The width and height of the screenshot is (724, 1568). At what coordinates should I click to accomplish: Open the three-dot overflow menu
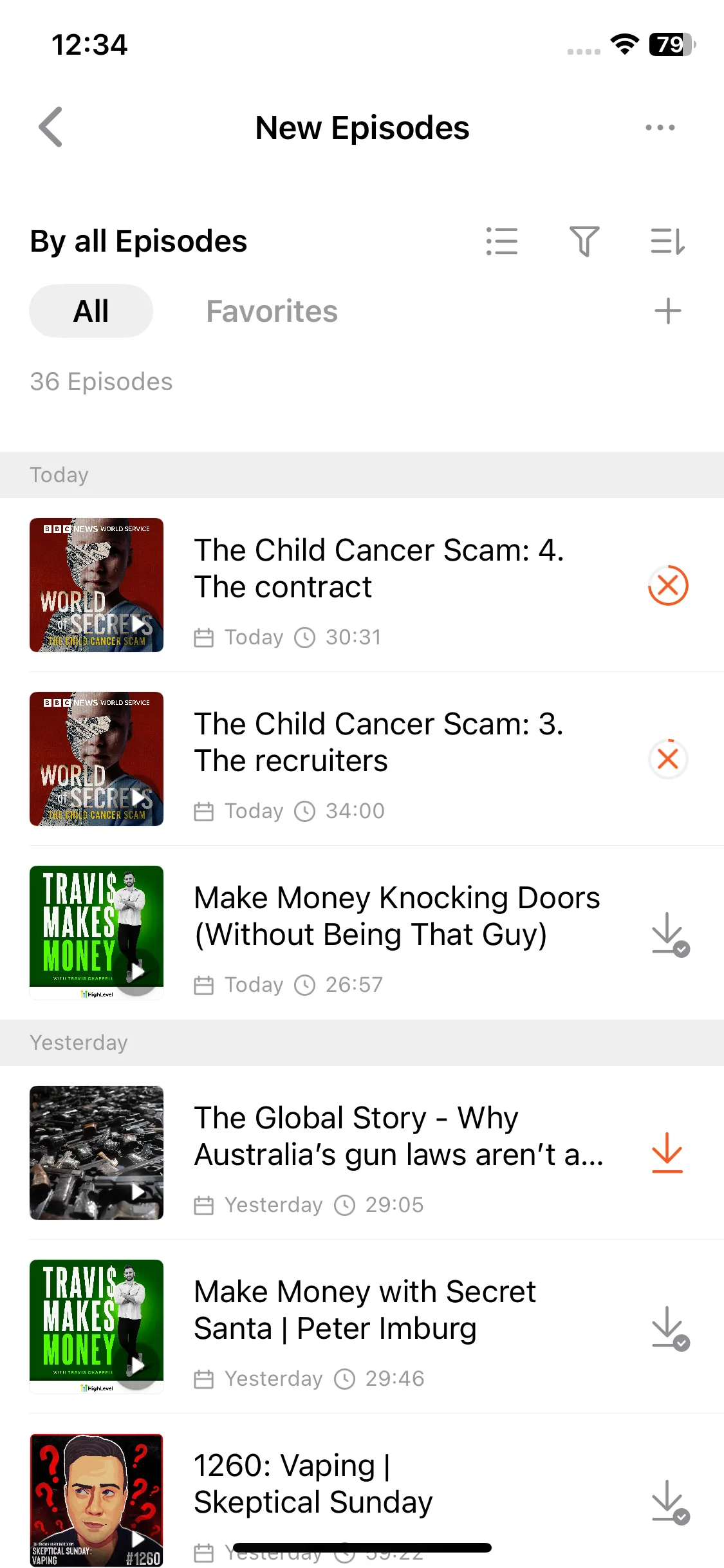(x=660, y=127)
